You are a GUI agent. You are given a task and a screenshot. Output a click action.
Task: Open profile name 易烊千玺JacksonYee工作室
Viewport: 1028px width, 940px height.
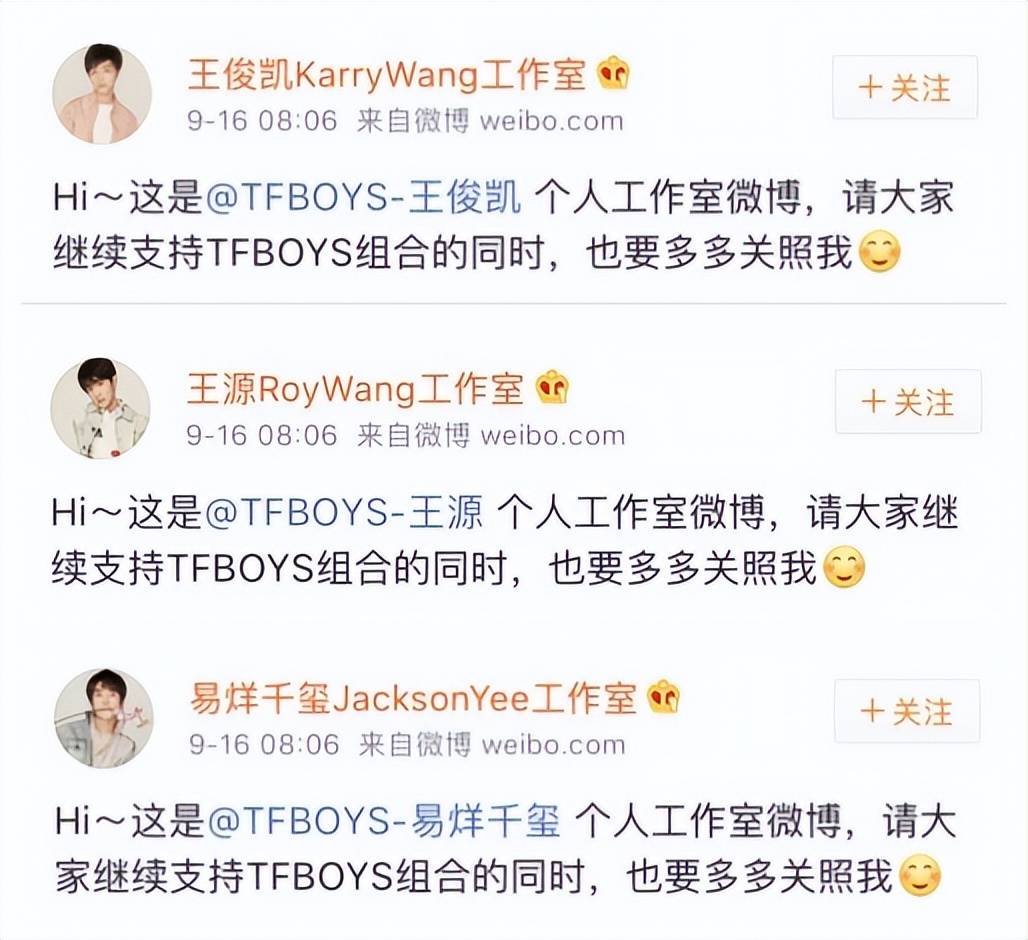pos(413,698)
